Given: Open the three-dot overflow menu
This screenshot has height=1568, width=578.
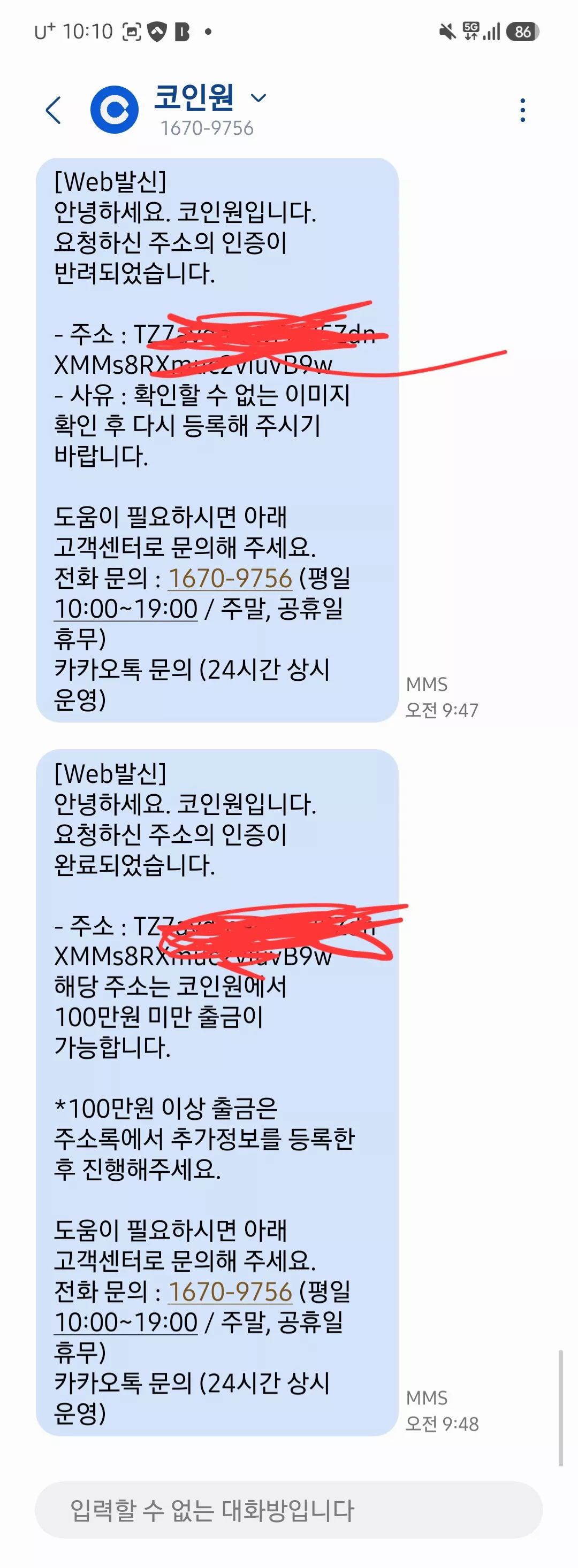Looking at the screenshot, I should pos(522,110).
